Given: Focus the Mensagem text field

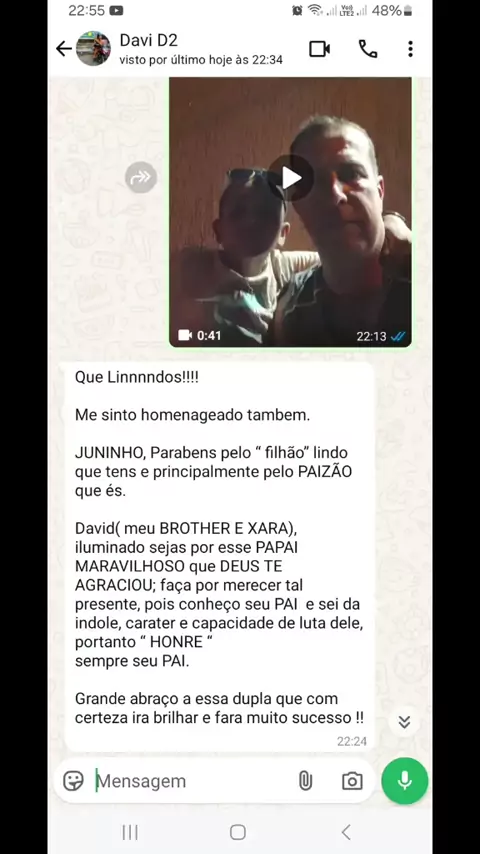Looking at the screenshot, I should [193, 781].
